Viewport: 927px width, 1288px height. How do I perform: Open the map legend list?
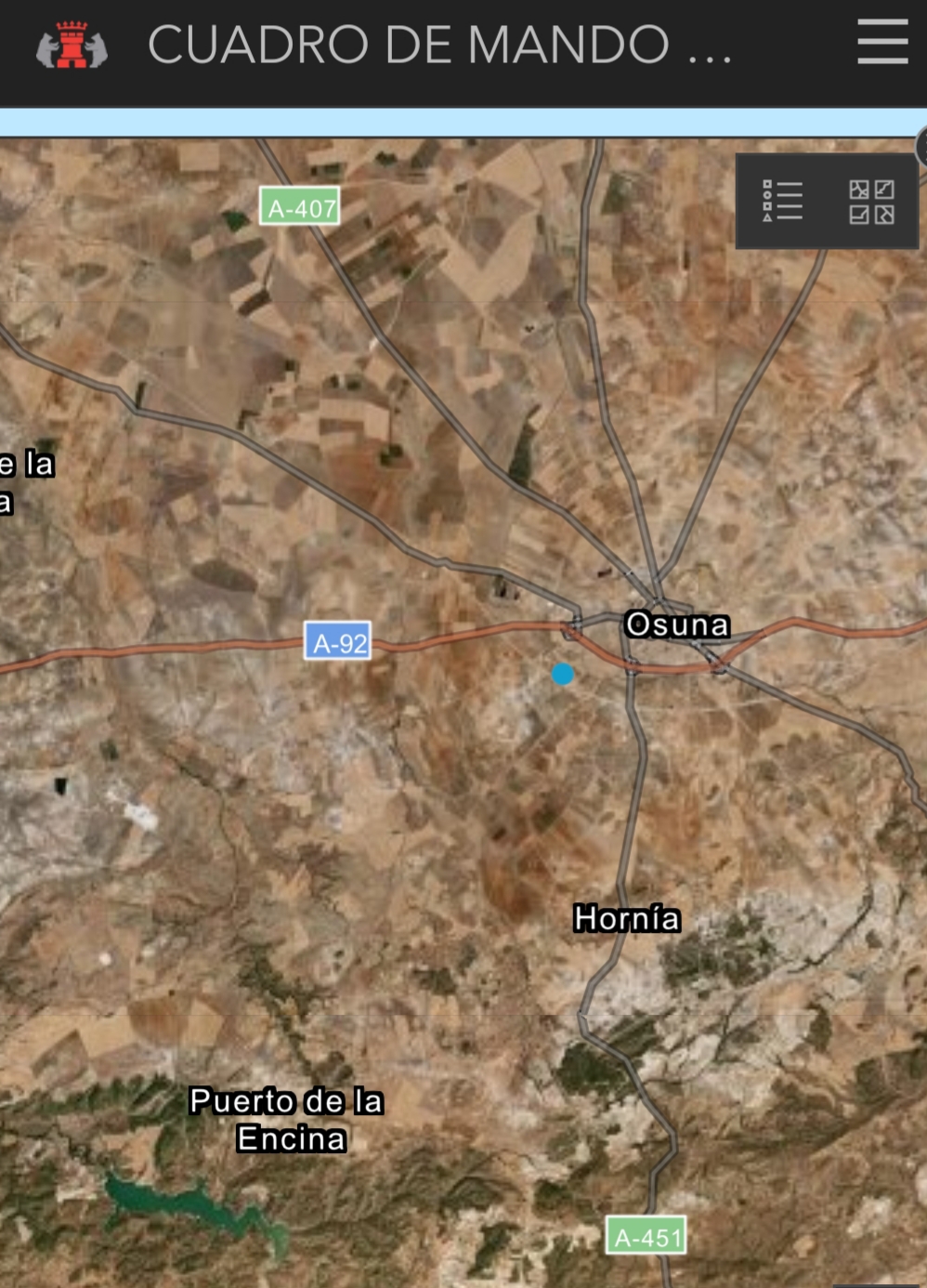tap(782, 201)
